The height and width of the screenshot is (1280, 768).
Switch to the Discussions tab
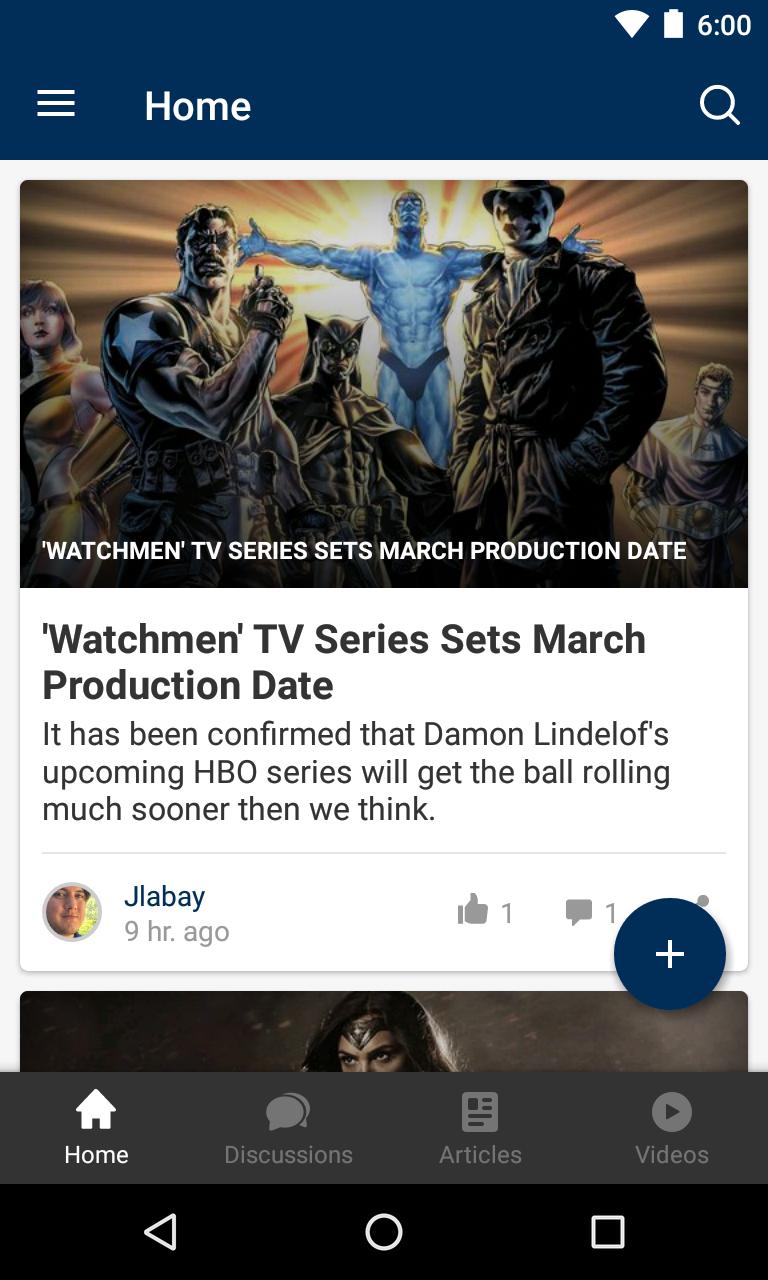[288, 1129]
